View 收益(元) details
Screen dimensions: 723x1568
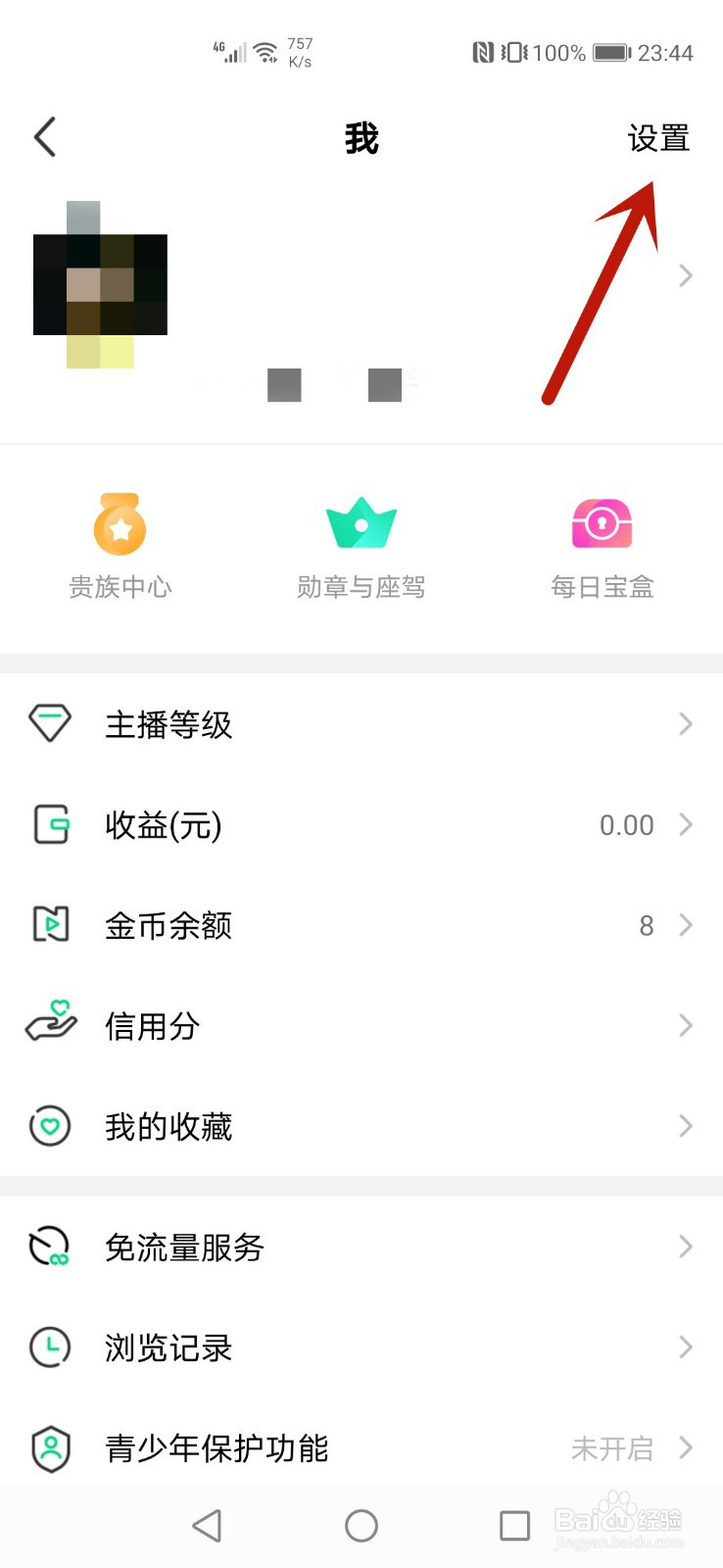pos(361,825)
